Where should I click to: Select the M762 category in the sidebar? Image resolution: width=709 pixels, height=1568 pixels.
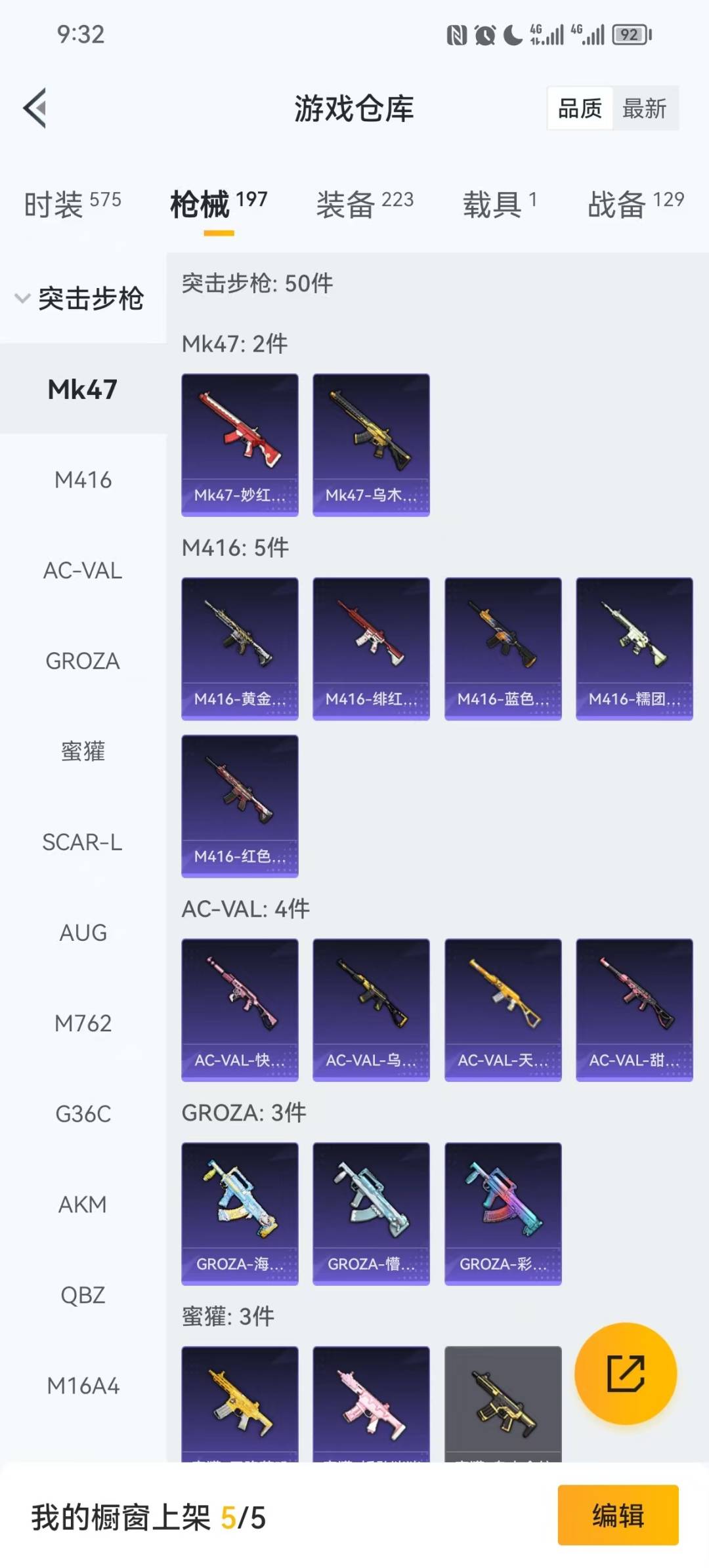(83, 1023)
